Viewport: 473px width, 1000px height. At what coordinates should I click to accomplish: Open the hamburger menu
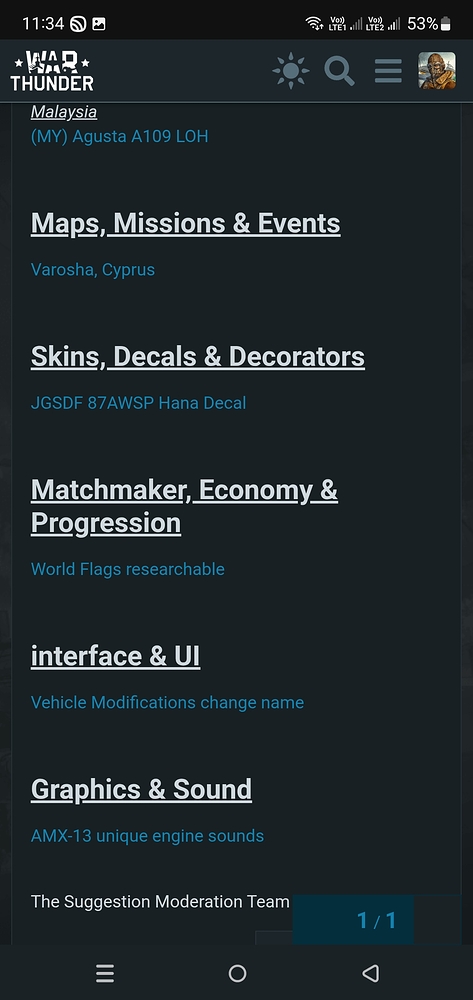388,71
